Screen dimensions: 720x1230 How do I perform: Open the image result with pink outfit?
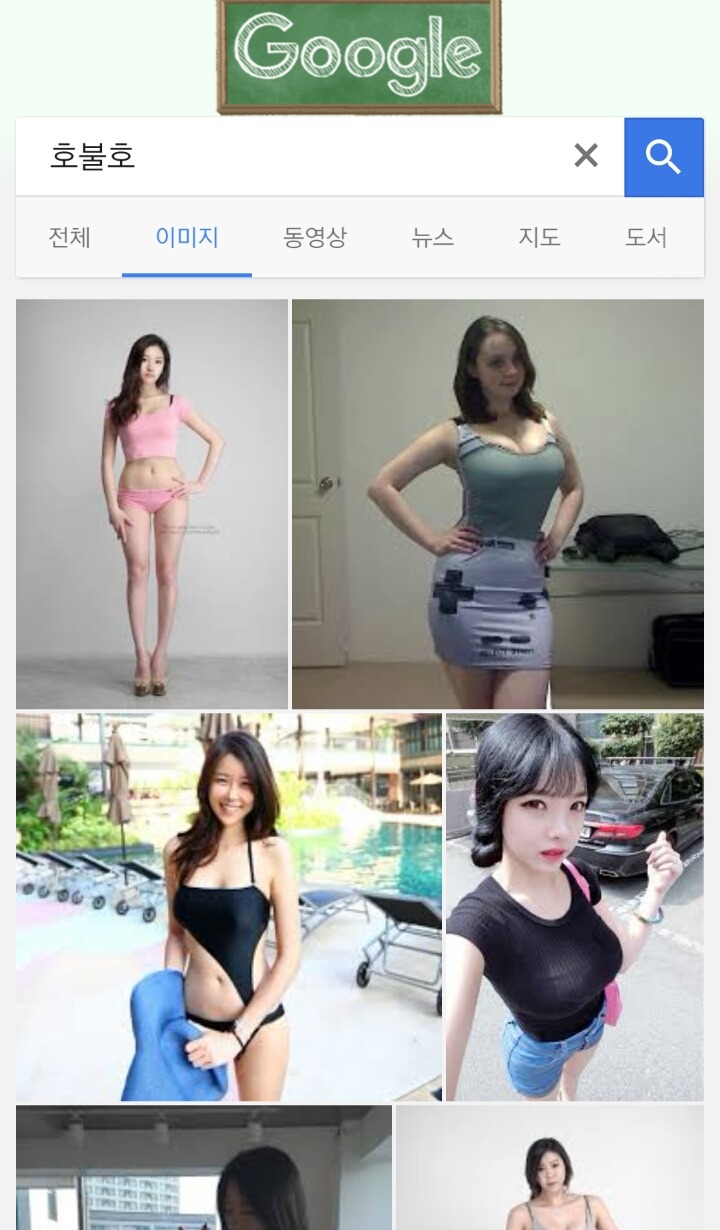pyautogui.click(x=152, y=504)
